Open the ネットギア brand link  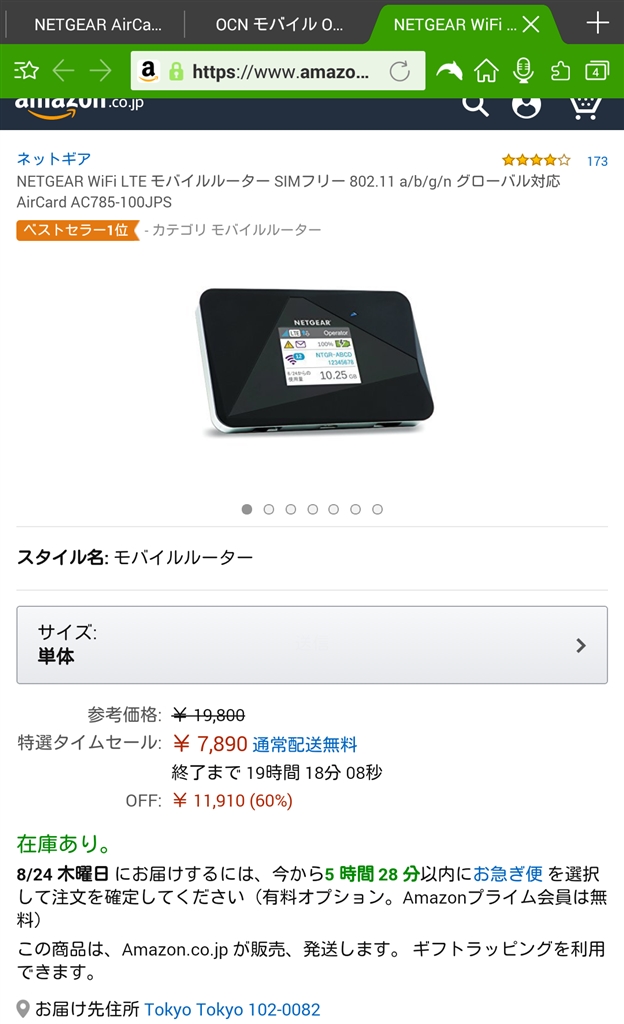[x=54, y=159]
